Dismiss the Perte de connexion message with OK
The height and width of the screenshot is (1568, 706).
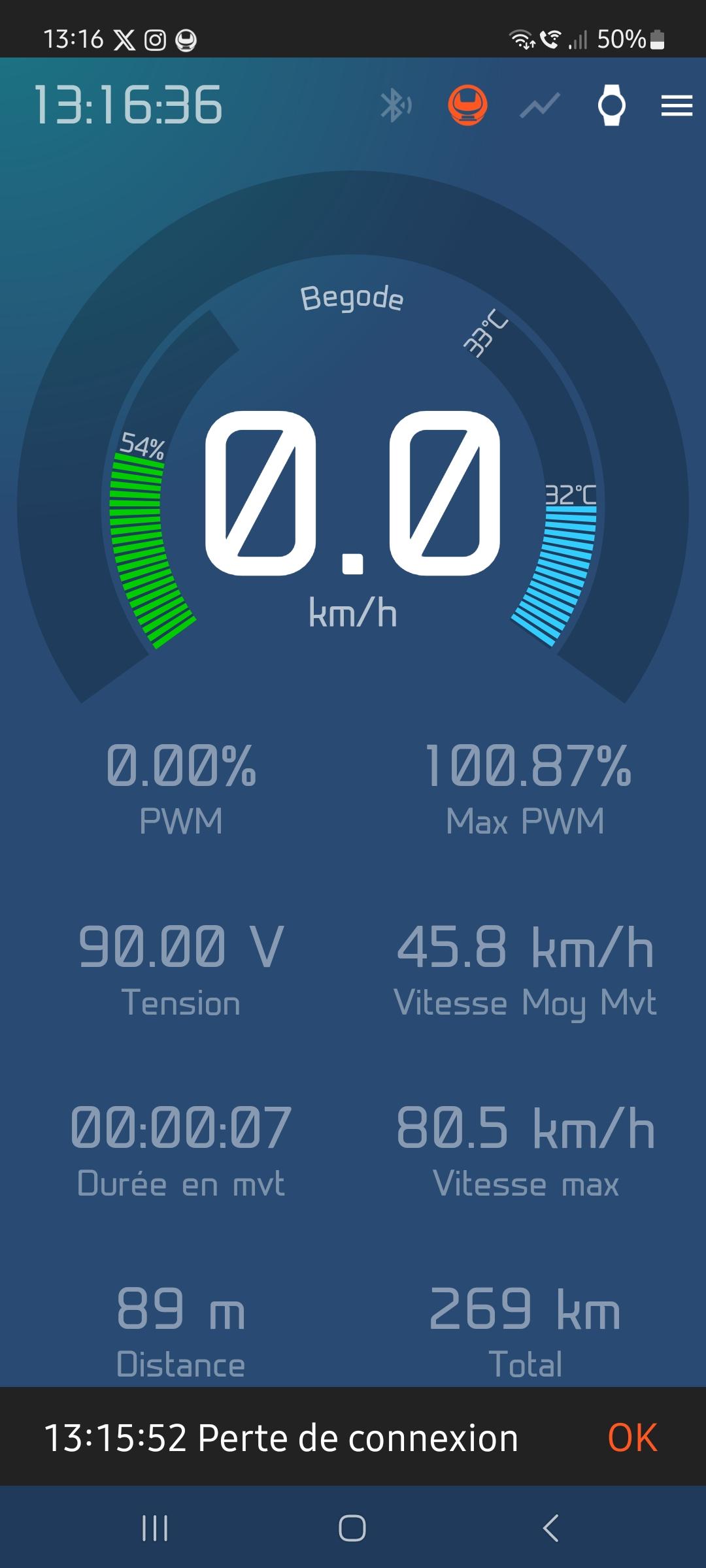click(x=632, y=1438)
